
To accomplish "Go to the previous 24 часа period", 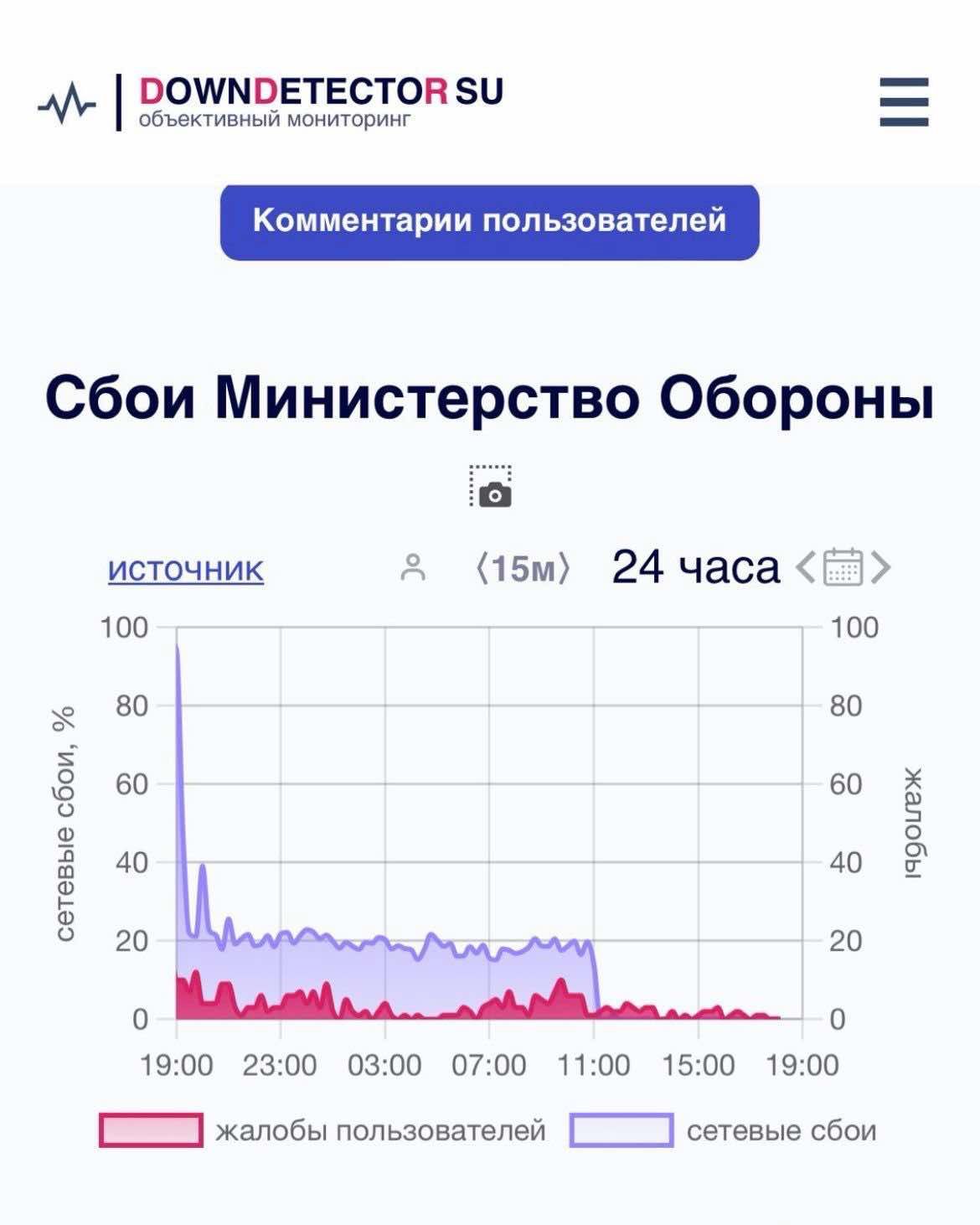I will click(x=804, y=568).
